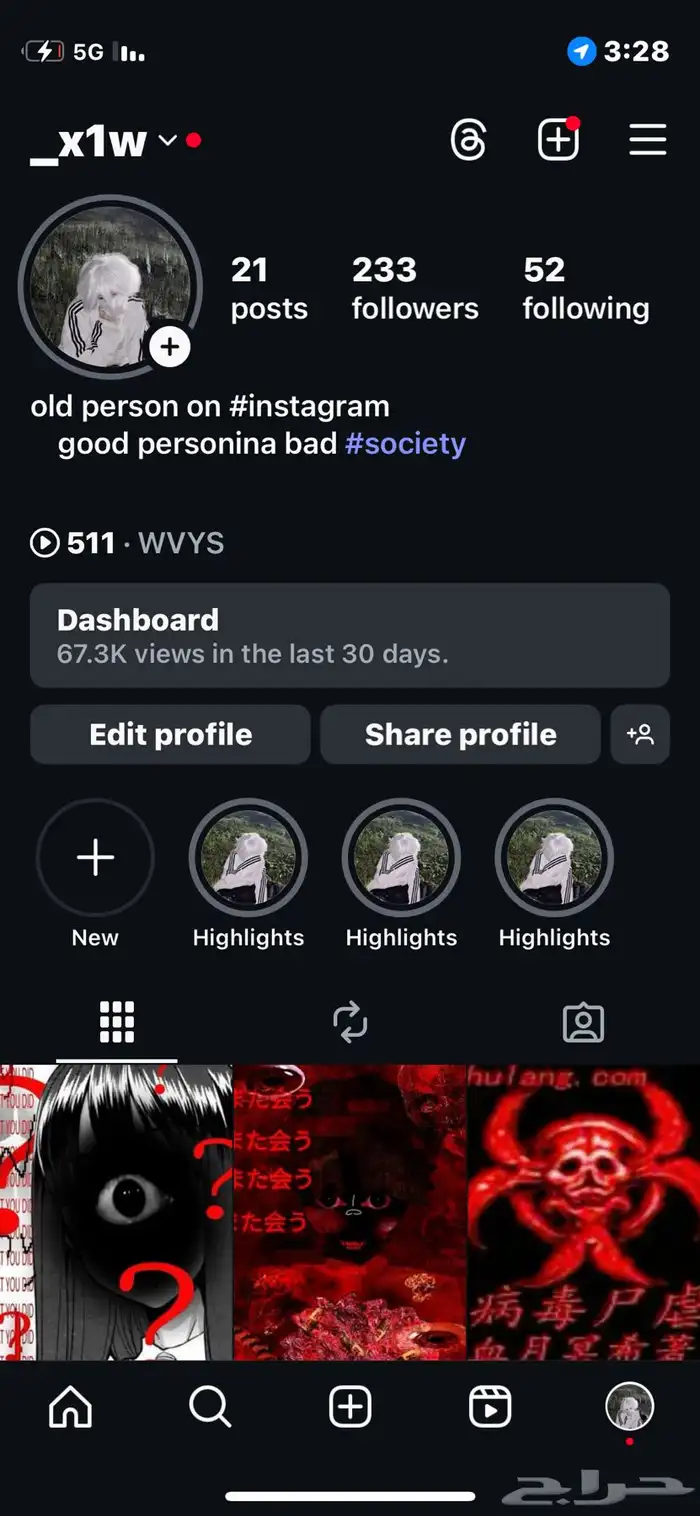Tap Edit profile

click(170, 735)
